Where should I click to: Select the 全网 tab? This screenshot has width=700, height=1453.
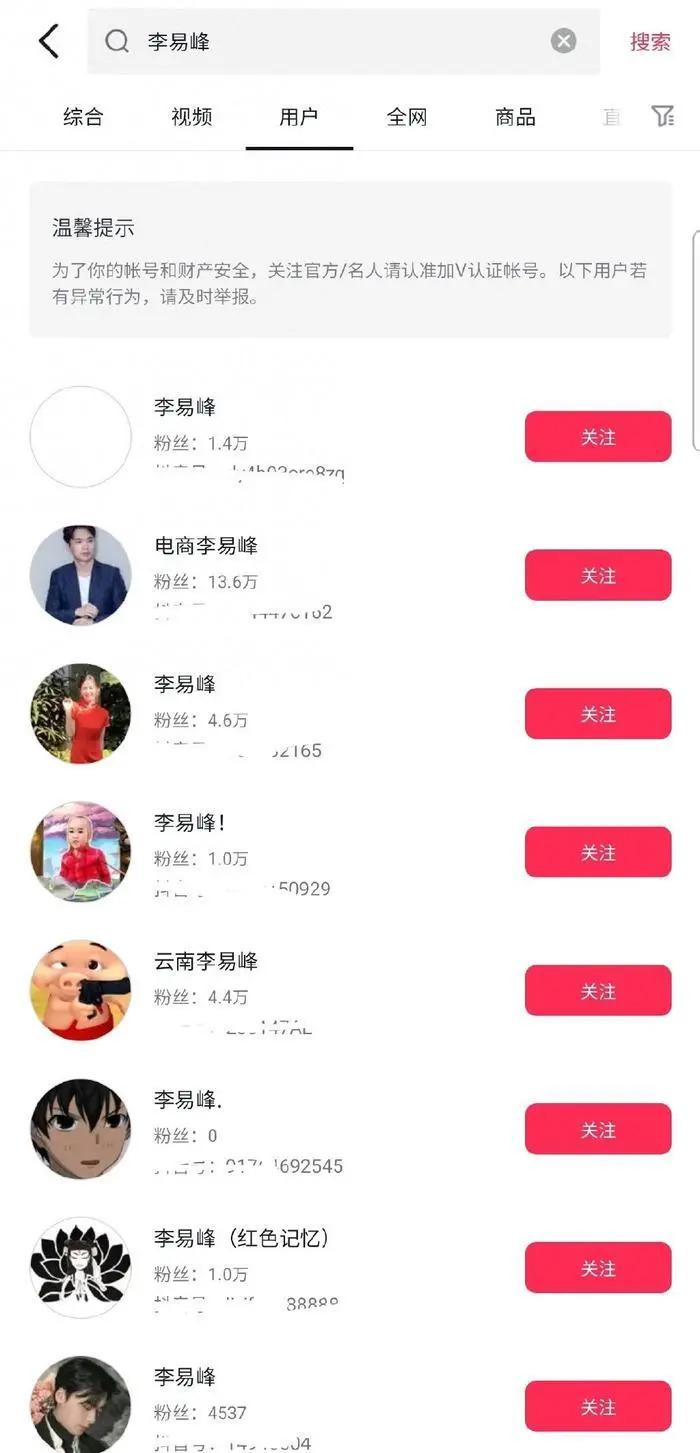click(x=407, y=117)
